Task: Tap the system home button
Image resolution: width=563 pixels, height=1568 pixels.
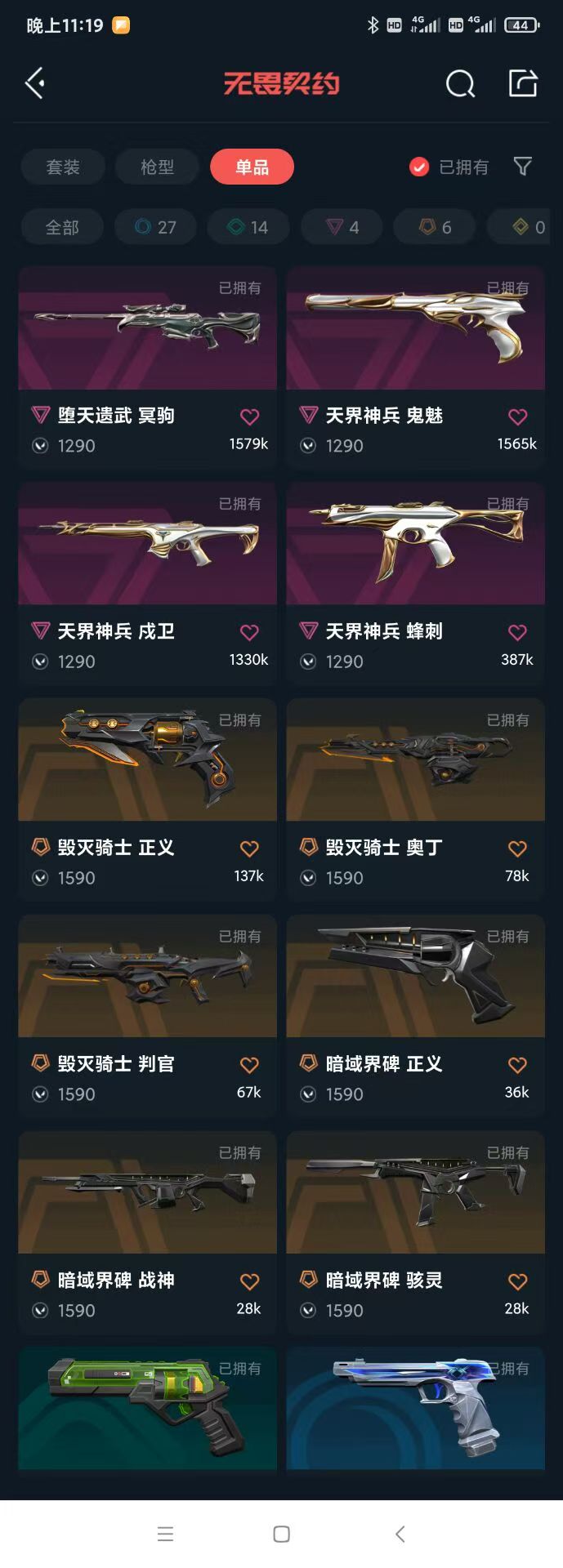Action: pos(281,1534)
